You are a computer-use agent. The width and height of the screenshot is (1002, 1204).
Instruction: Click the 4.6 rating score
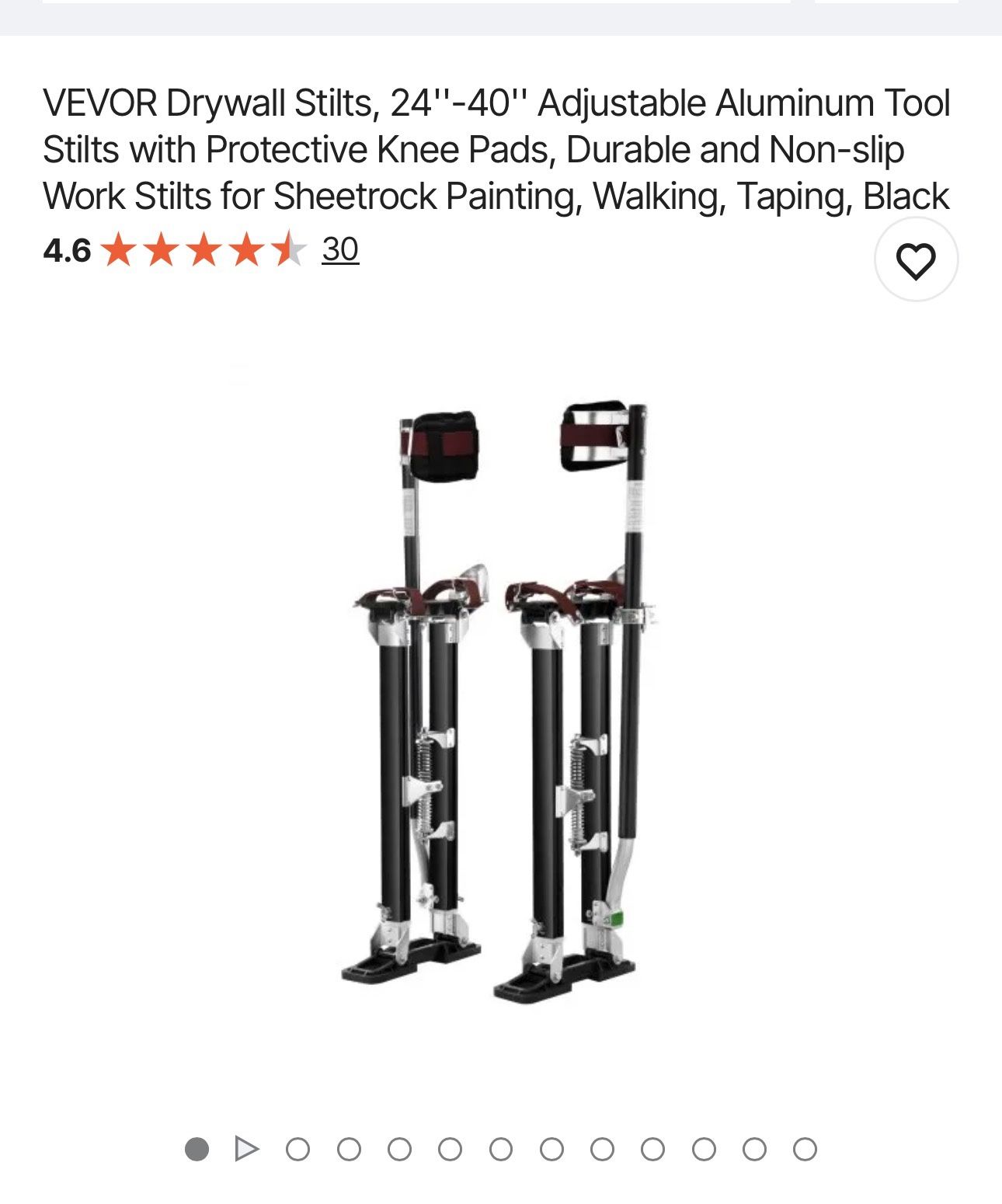pos(68,250)
